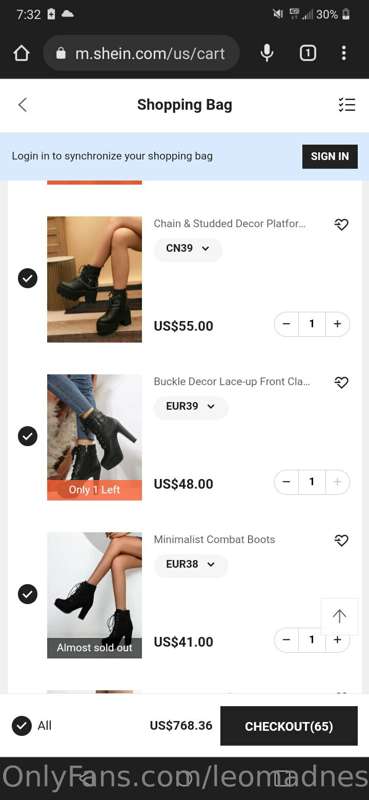
Task: Save Chain & Studded boots to wishlist
Action: (341, 224)
